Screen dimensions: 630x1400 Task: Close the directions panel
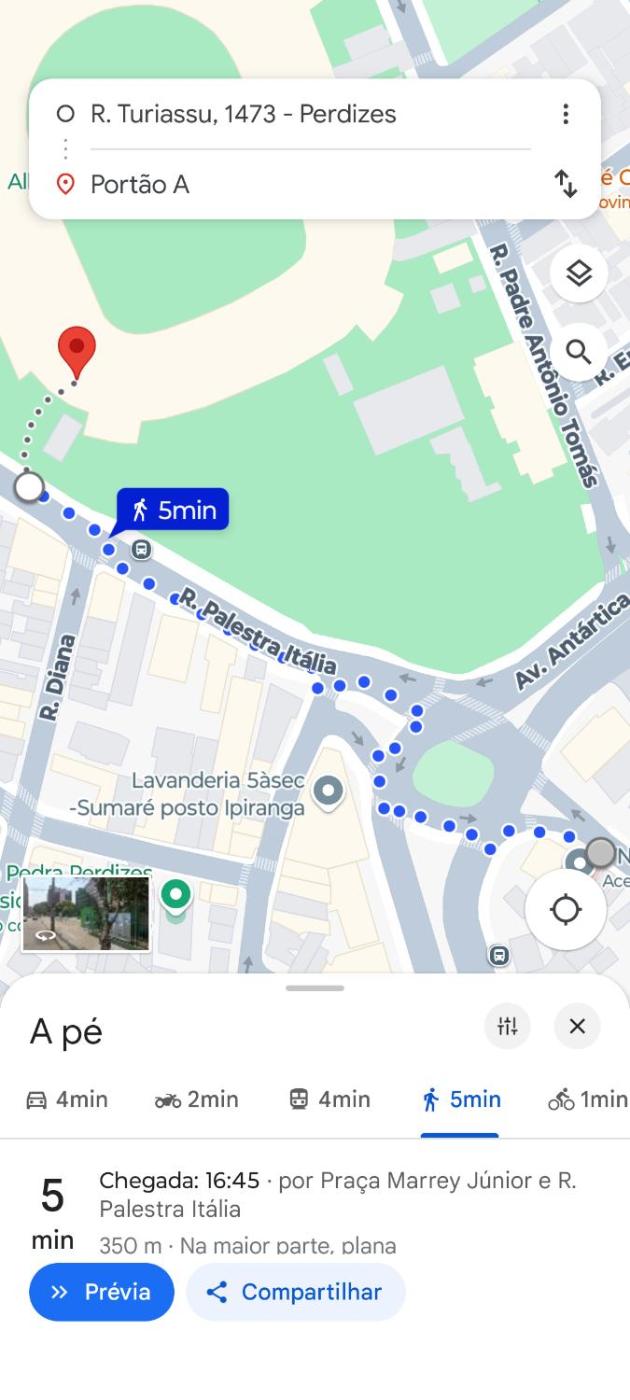click(x=577, y=1026)
